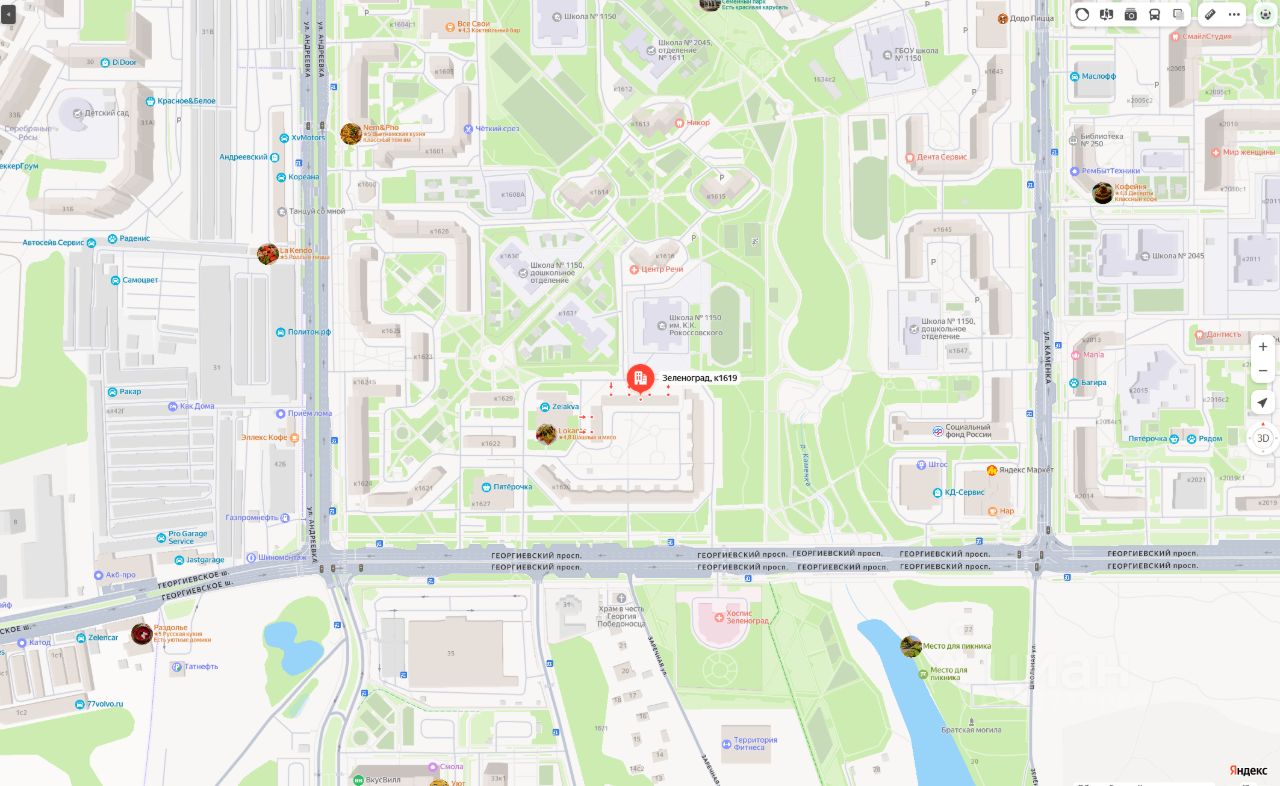The height and width of the screenshot is (786, 1280).
Task: Open Социальный фонд России marker
Action: 937,431
